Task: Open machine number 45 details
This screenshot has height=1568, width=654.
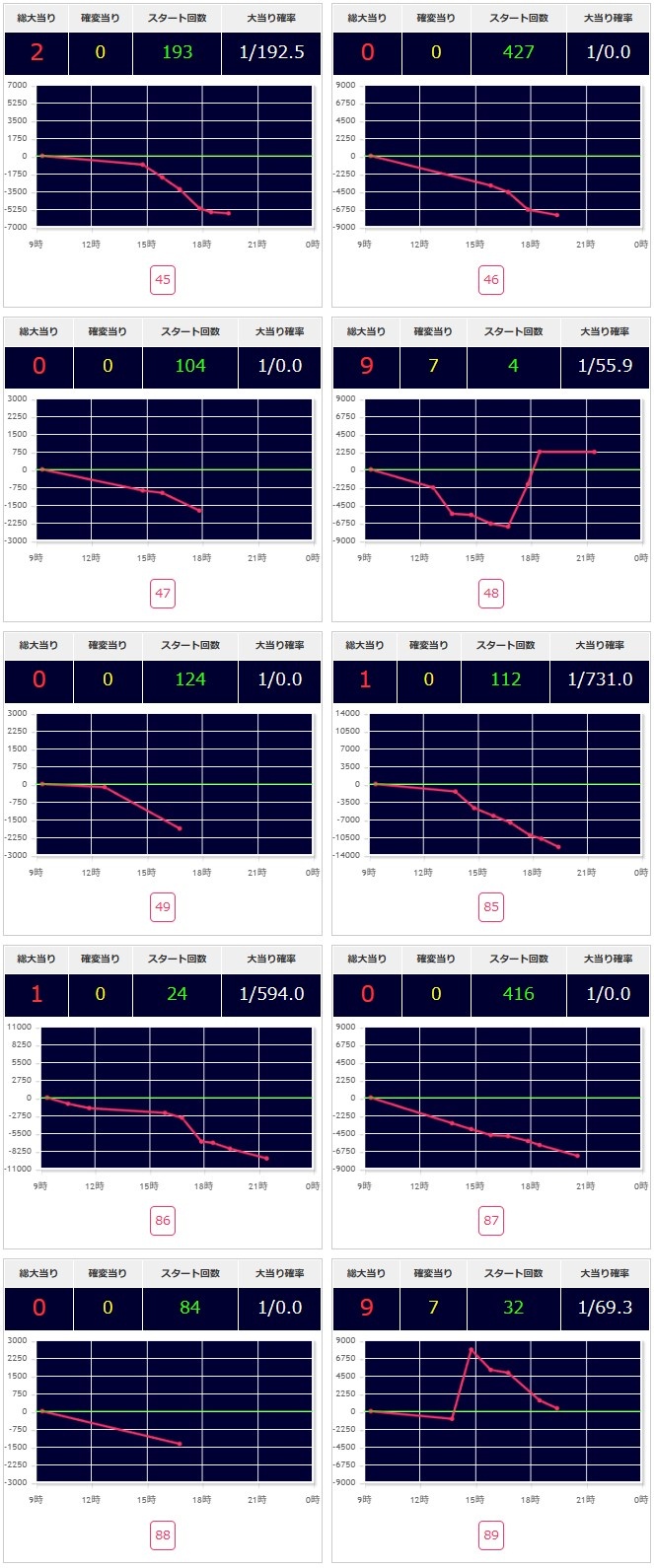Action: coord(163,280)
